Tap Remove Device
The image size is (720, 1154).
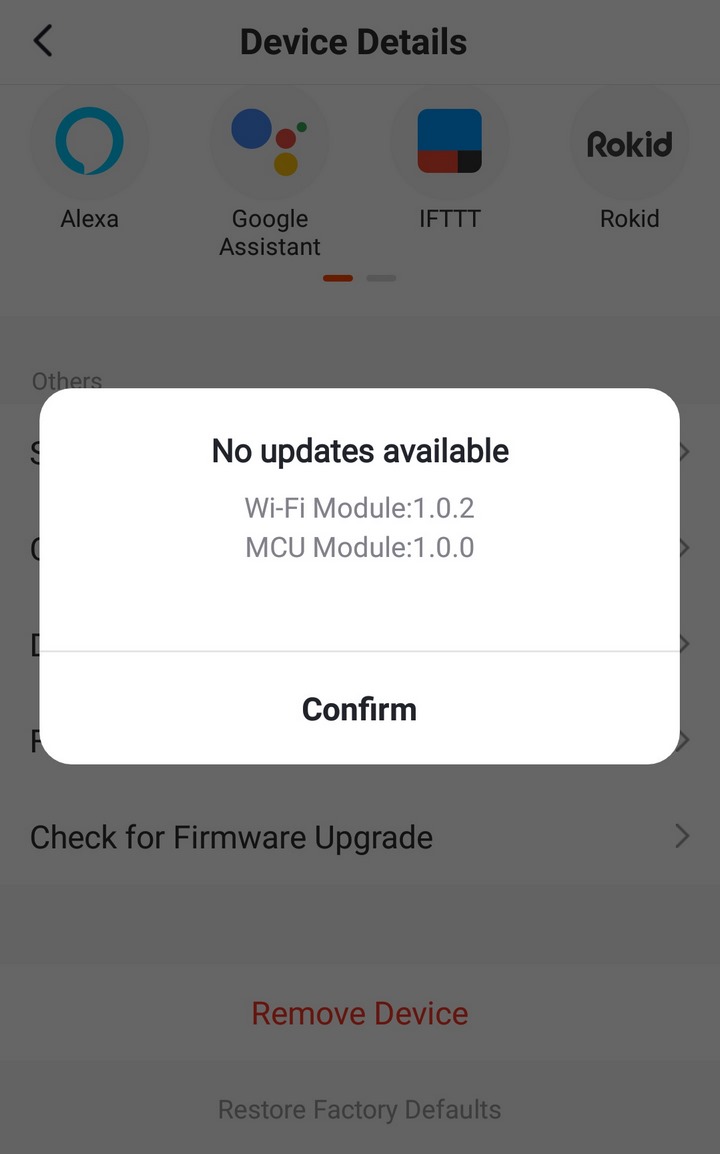tap(360, 1013)
